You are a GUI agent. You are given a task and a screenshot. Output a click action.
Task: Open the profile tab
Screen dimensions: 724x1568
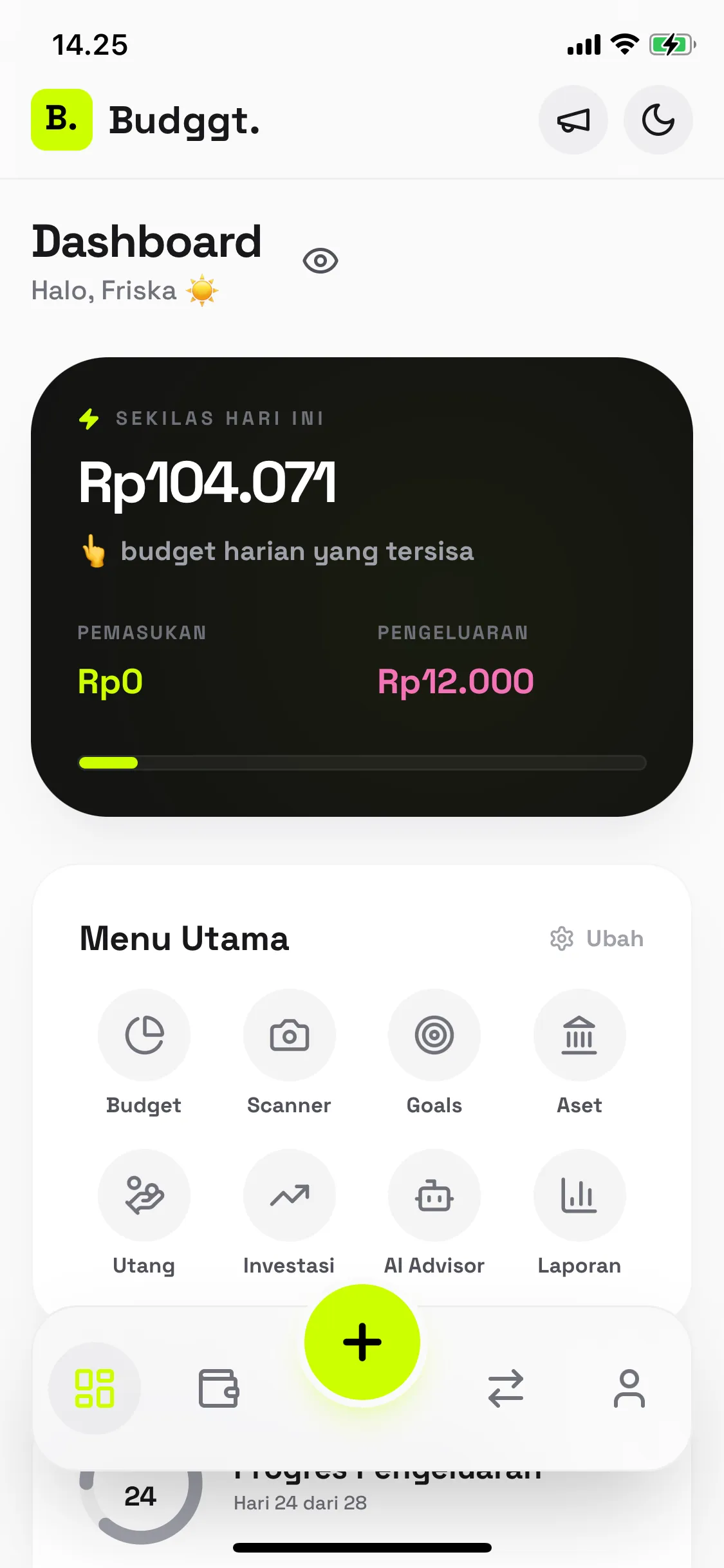629,1388
